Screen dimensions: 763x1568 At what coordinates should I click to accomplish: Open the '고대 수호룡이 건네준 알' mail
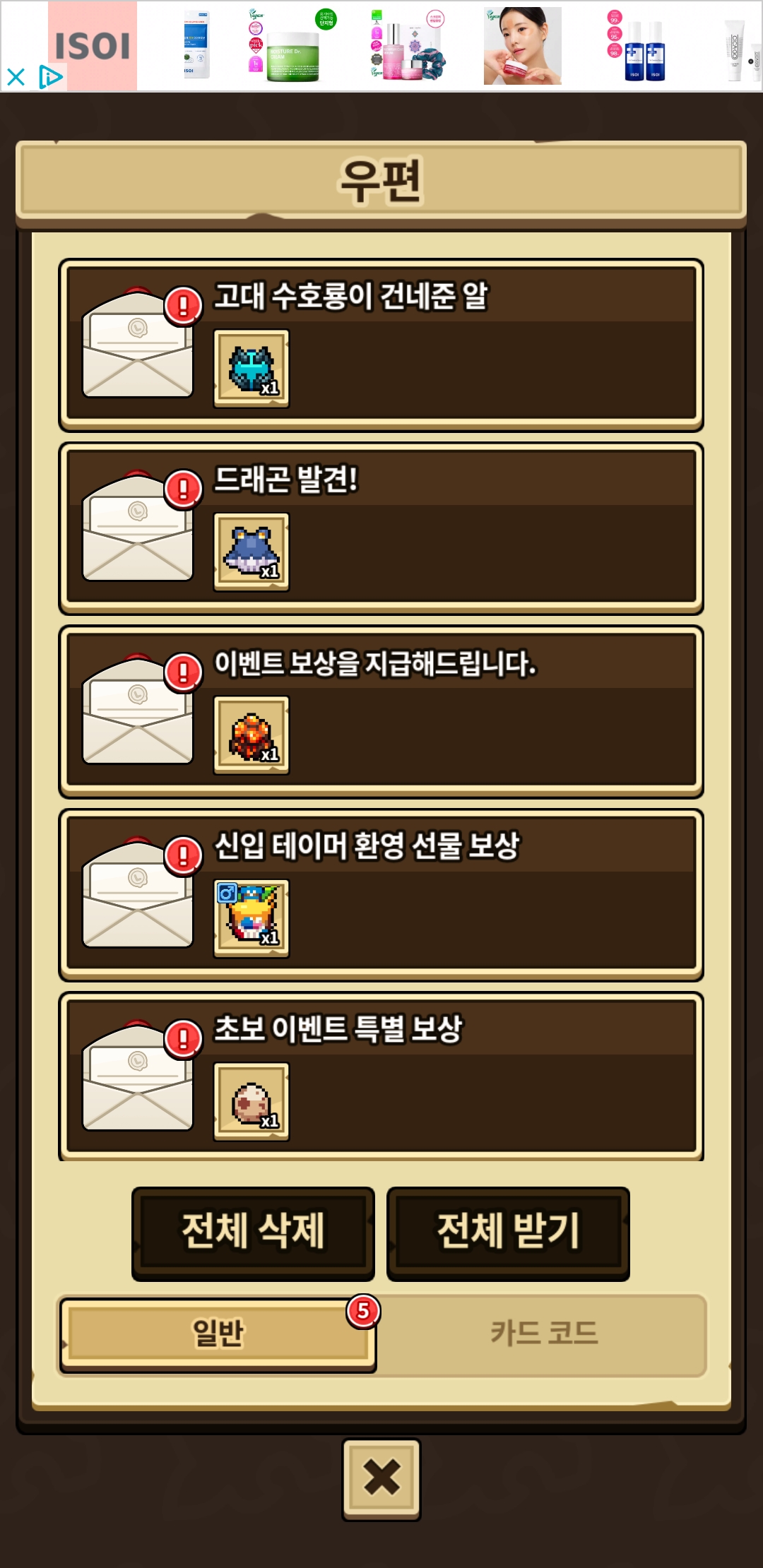coord(381,345)
